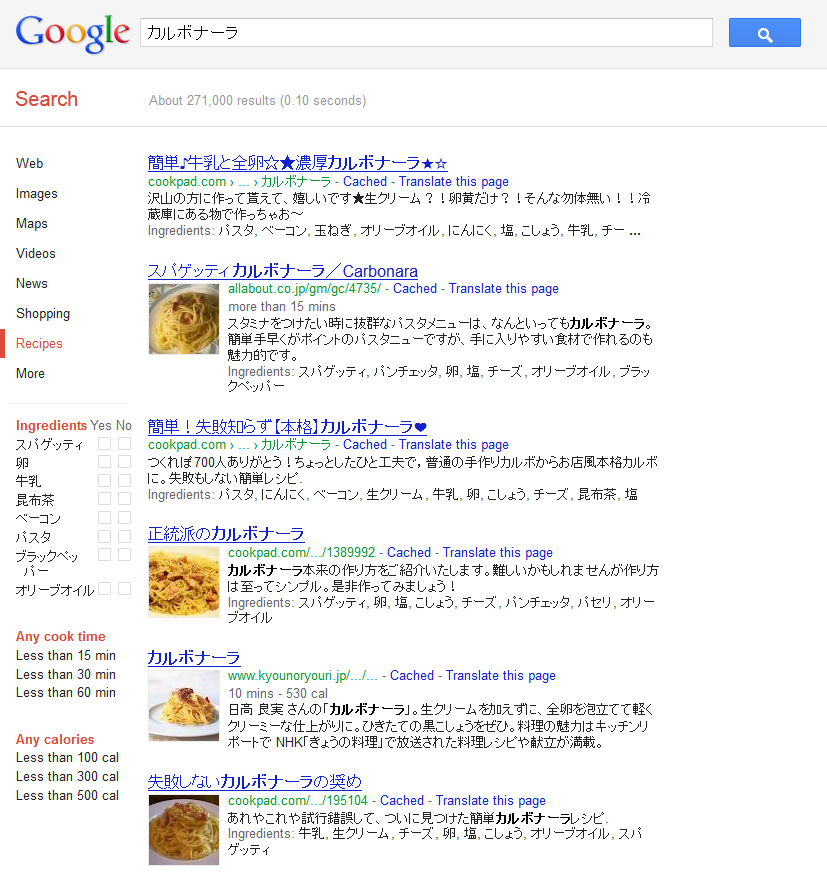Focus the search box containing カルボナーラ
Viewport: 827px width, 878px height.
click(425, 33)
